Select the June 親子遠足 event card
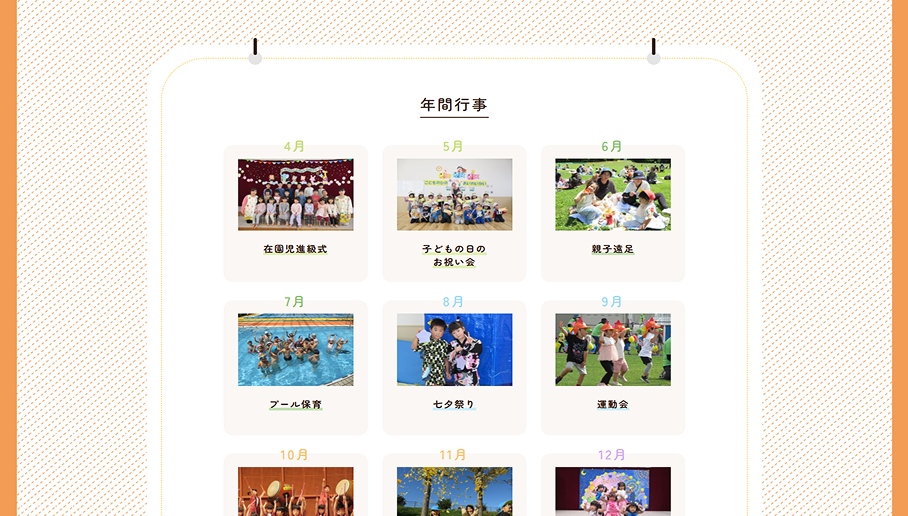 click(x=613, y=212)
